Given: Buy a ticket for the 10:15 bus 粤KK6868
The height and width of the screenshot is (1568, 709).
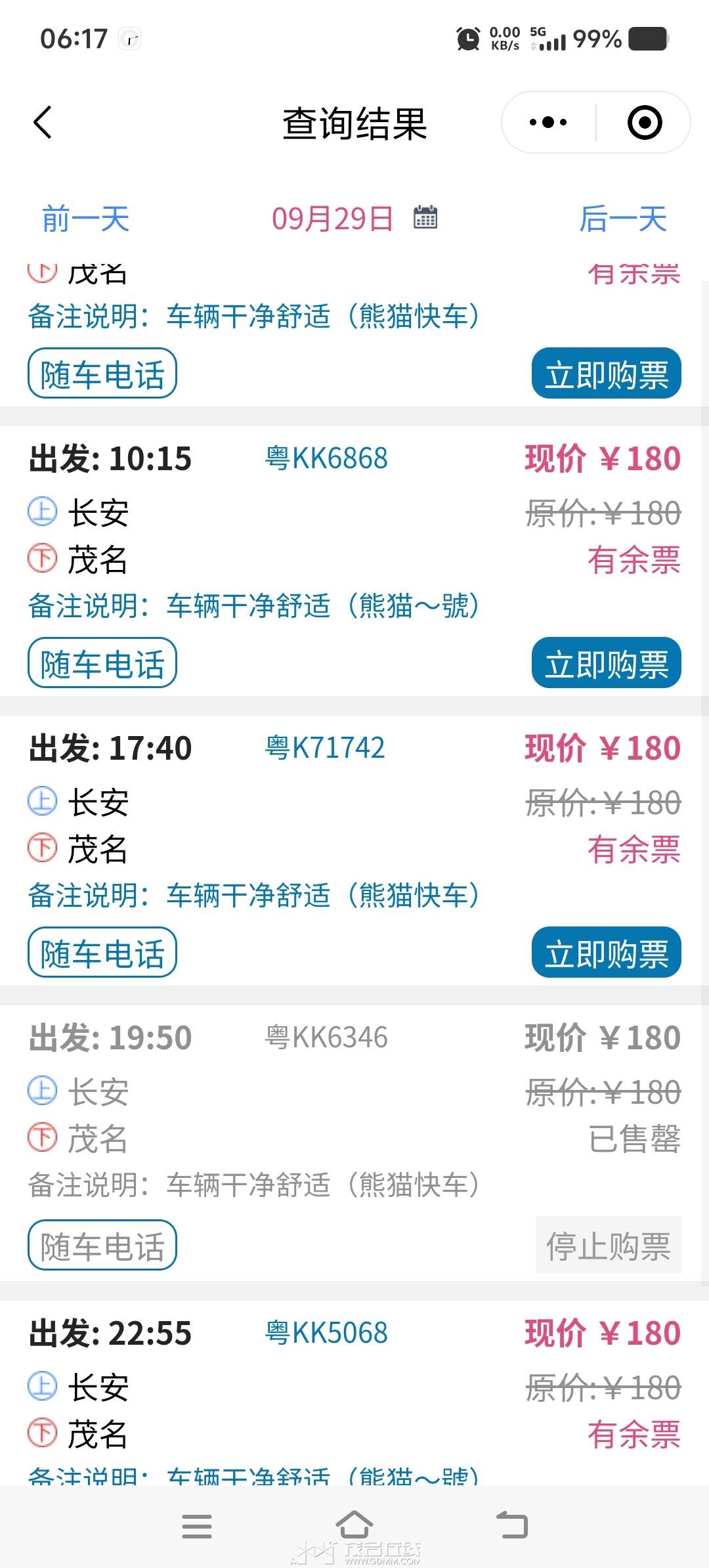Looking at the screenshot, I should pos(606,663).
